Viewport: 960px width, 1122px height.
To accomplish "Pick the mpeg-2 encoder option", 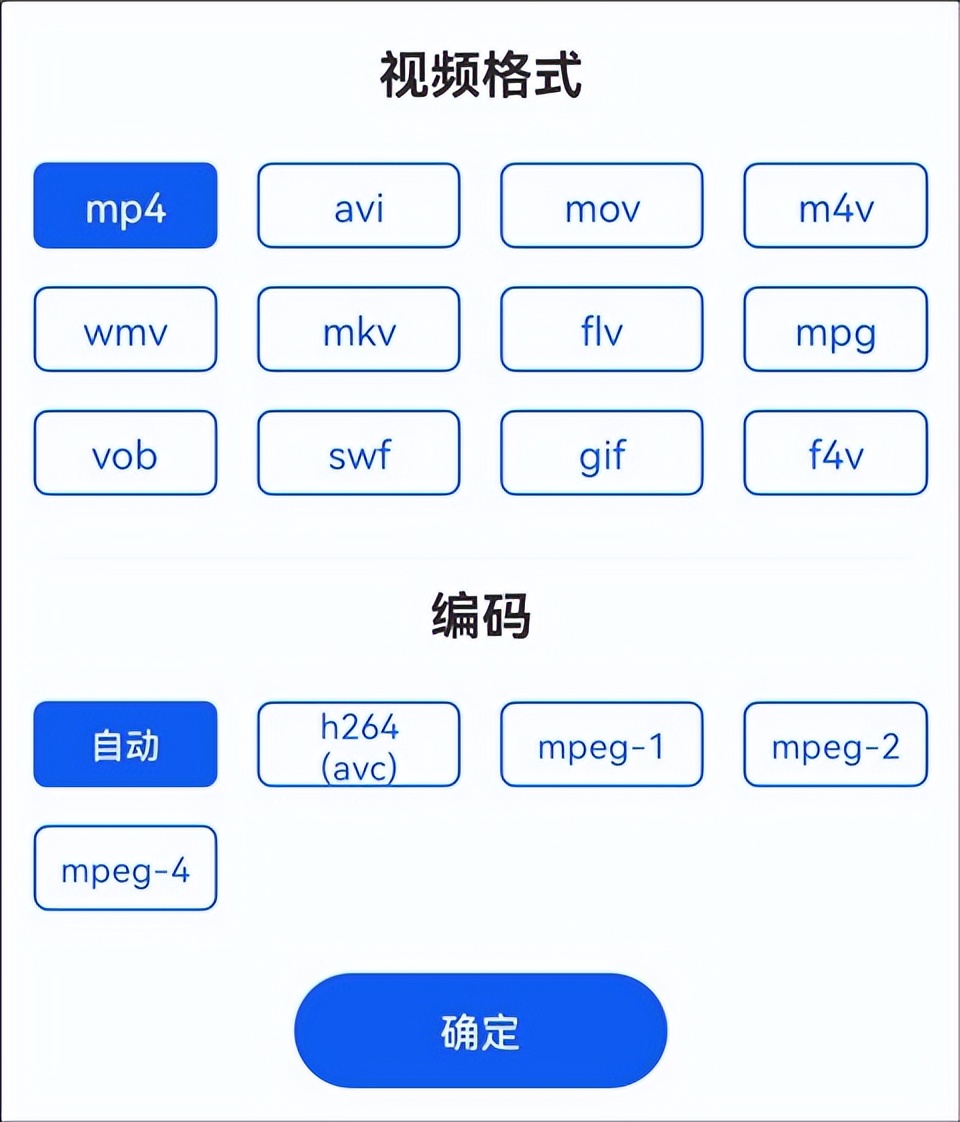I will point(835,745).
